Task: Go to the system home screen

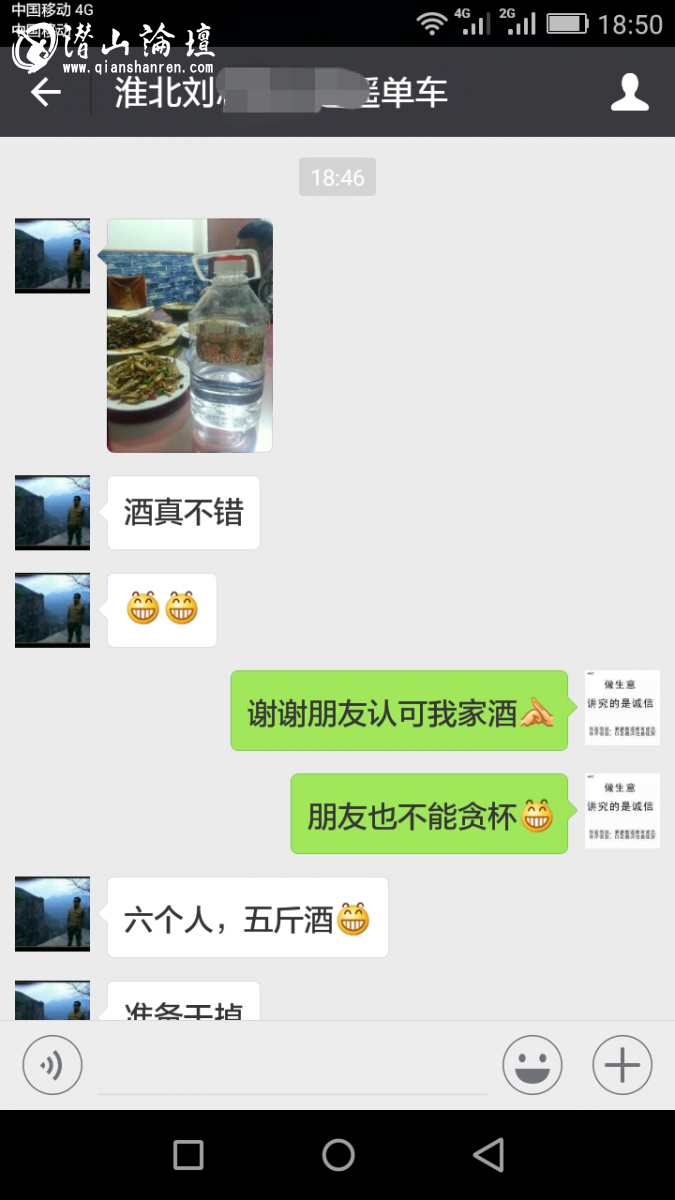Action: click(x=338, y=1155)
